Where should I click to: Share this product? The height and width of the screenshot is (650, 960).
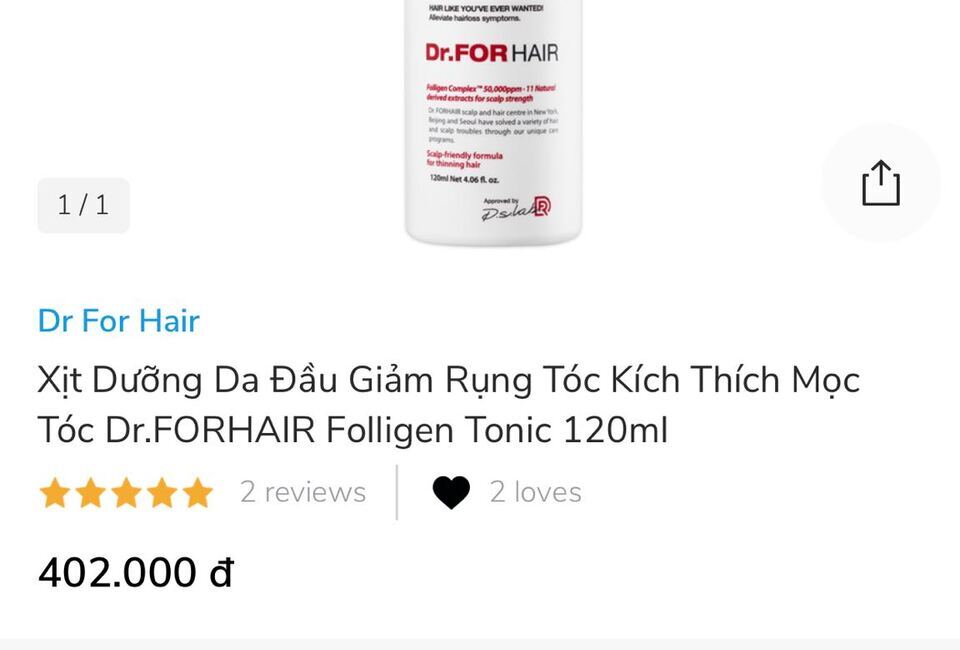click(x=880, y=184)
